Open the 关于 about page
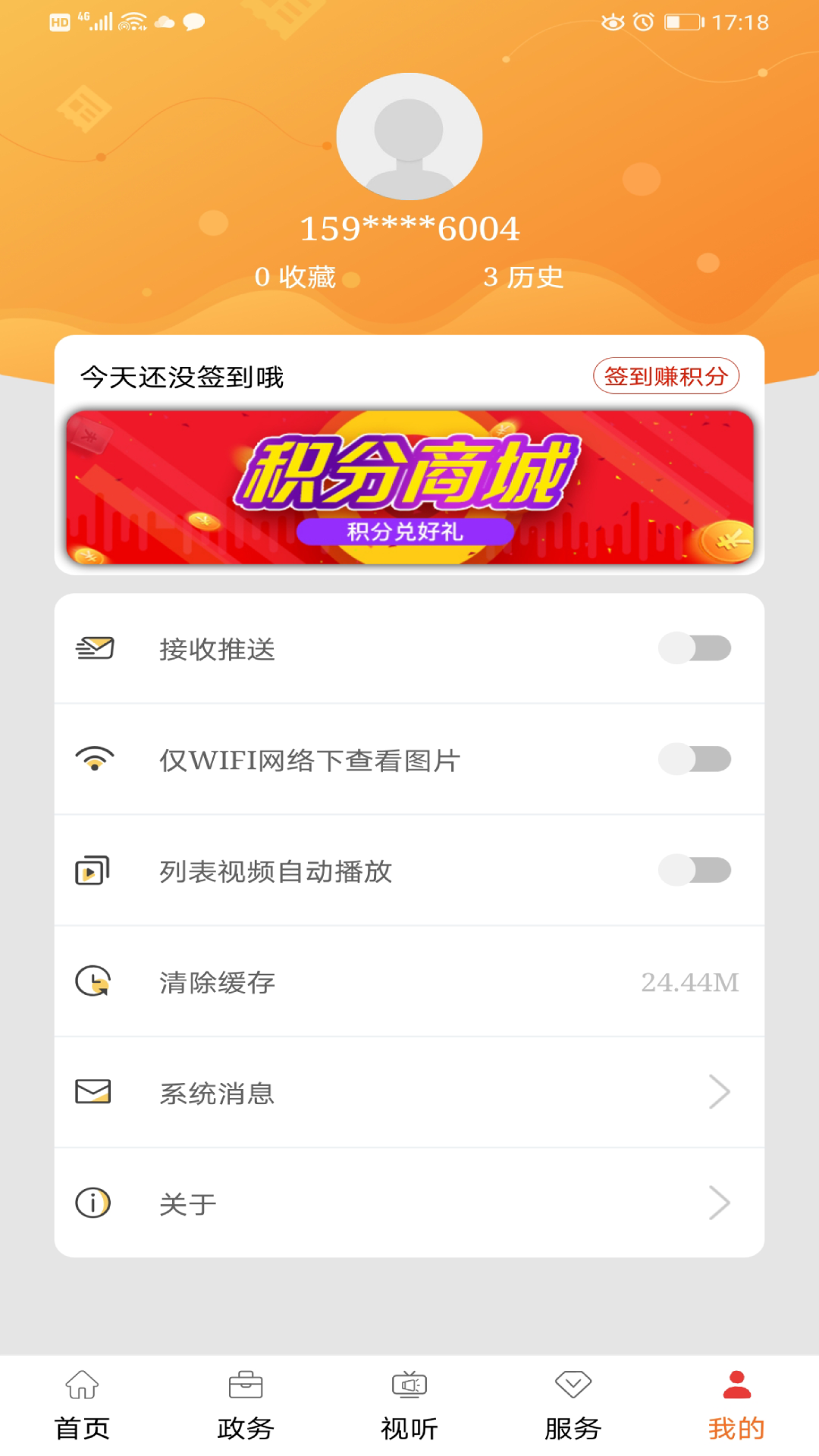The width and height of the screenshot is (819, 1456). 409,1203
